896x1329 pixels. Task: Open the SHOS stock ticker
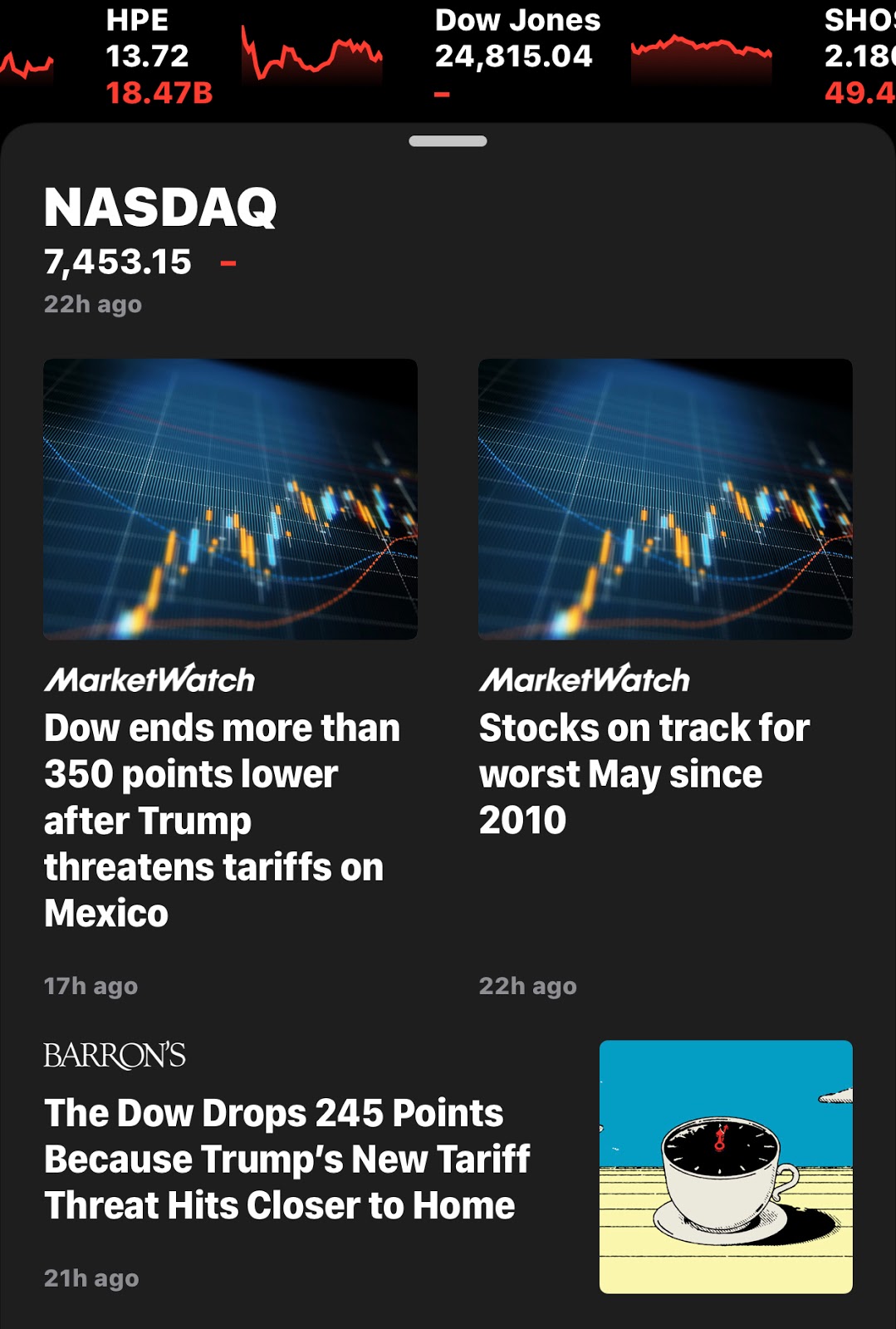[x=859, y=56]
